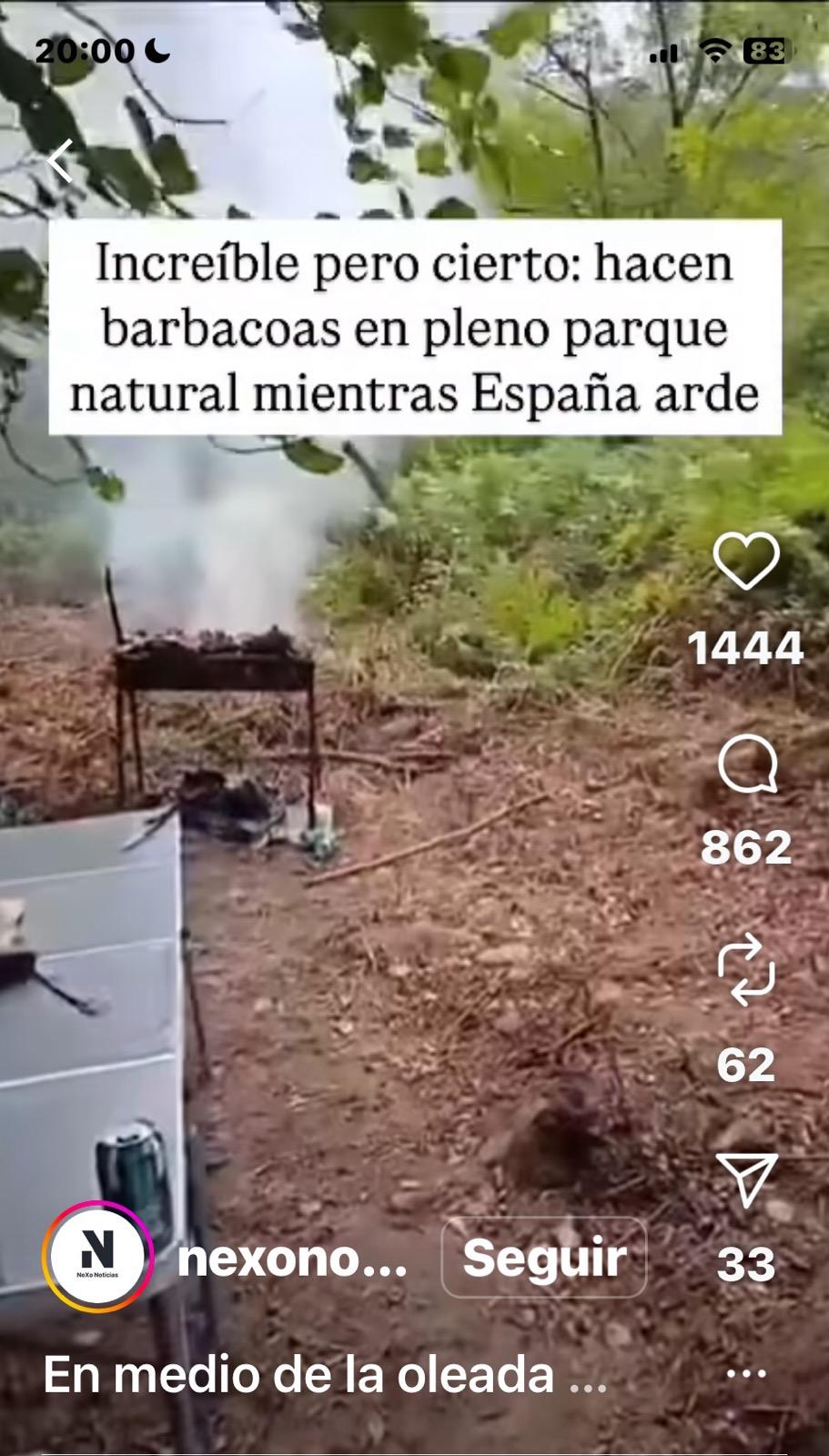Open the NeXo Noticias profile picture

pos(97,1257)
